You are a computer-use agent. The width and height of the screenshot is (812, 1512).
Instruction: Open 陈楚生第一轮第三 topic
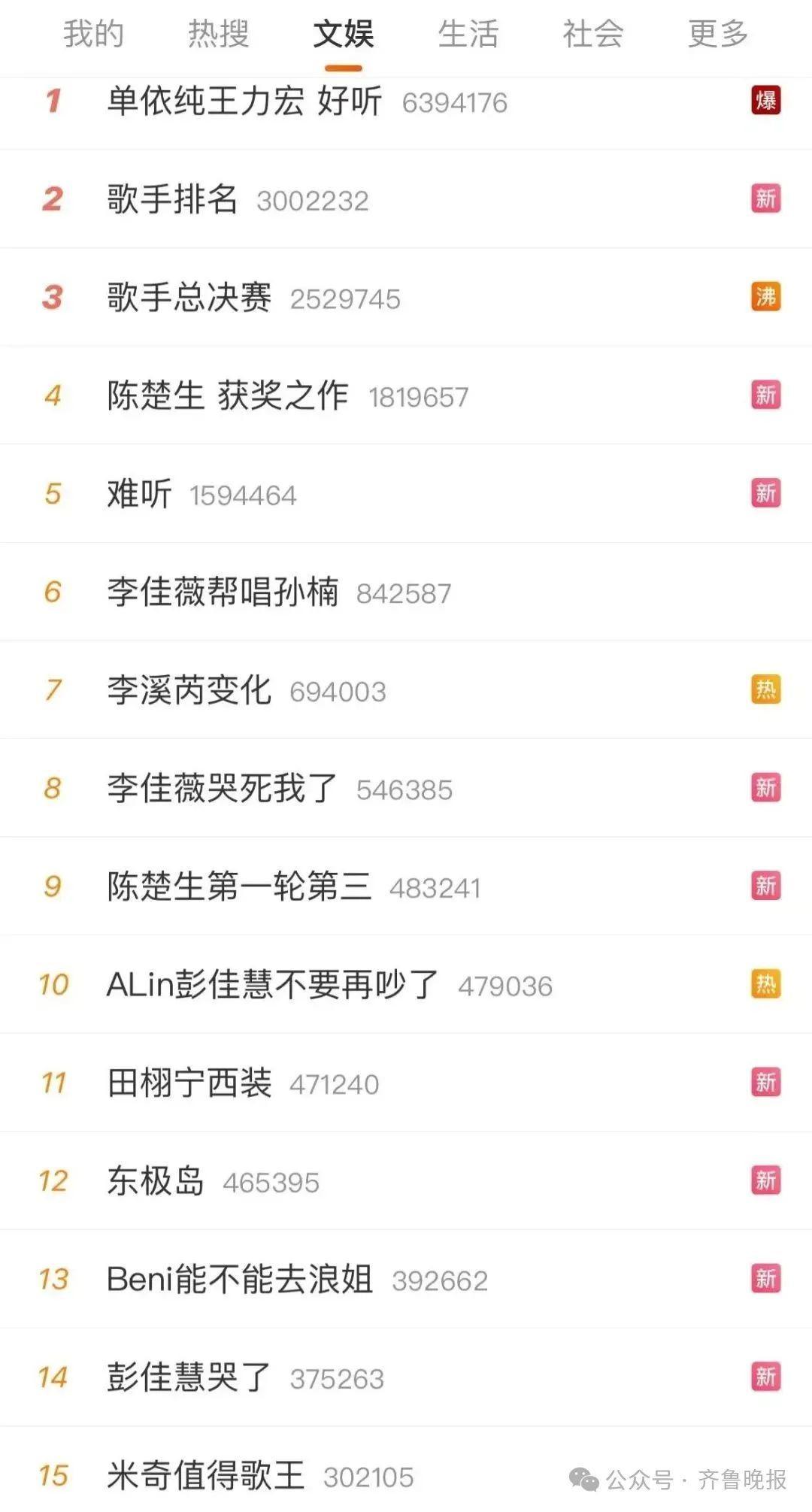pyautogui.click(x=239, y=886)
